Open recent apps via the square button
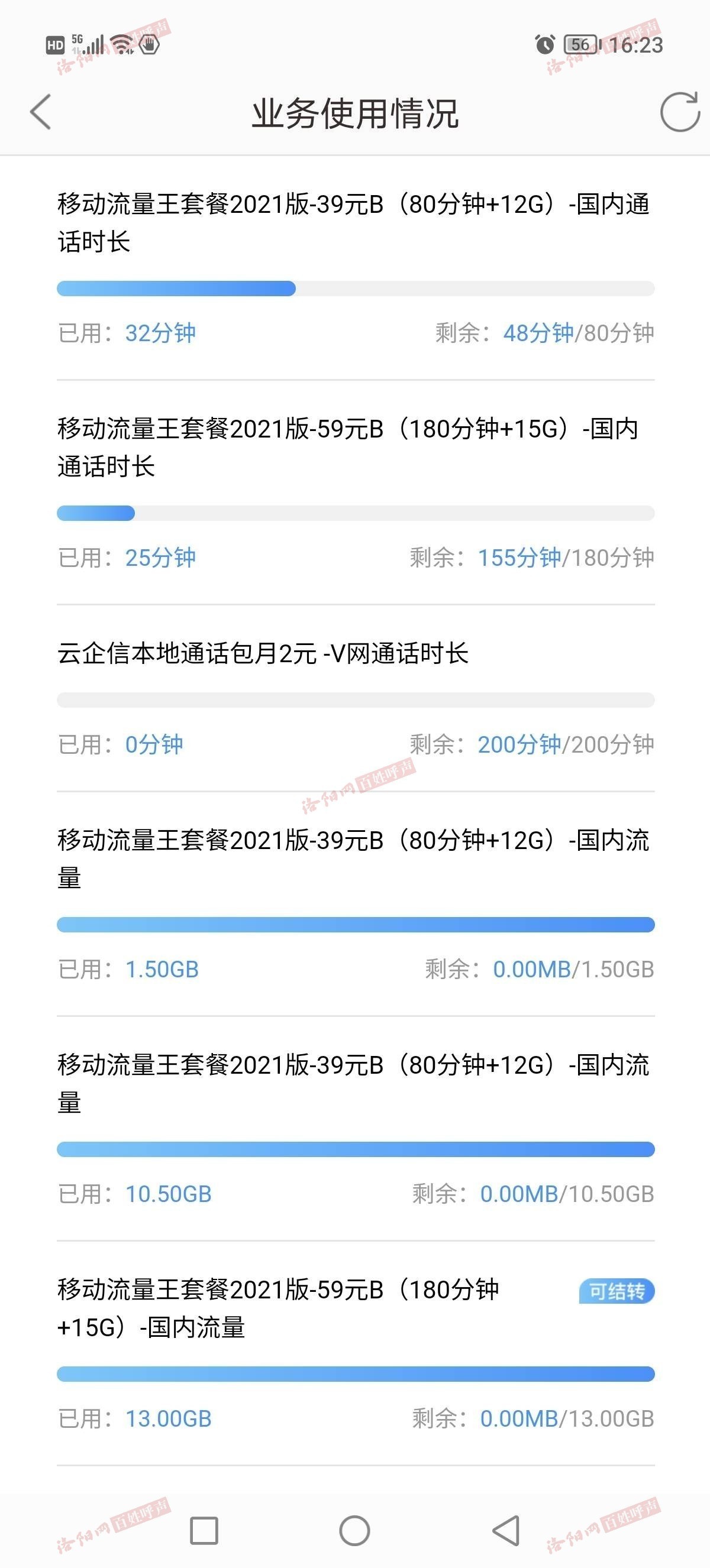The width and height of the screenshot is (710, 1568). pos(204,1530)
